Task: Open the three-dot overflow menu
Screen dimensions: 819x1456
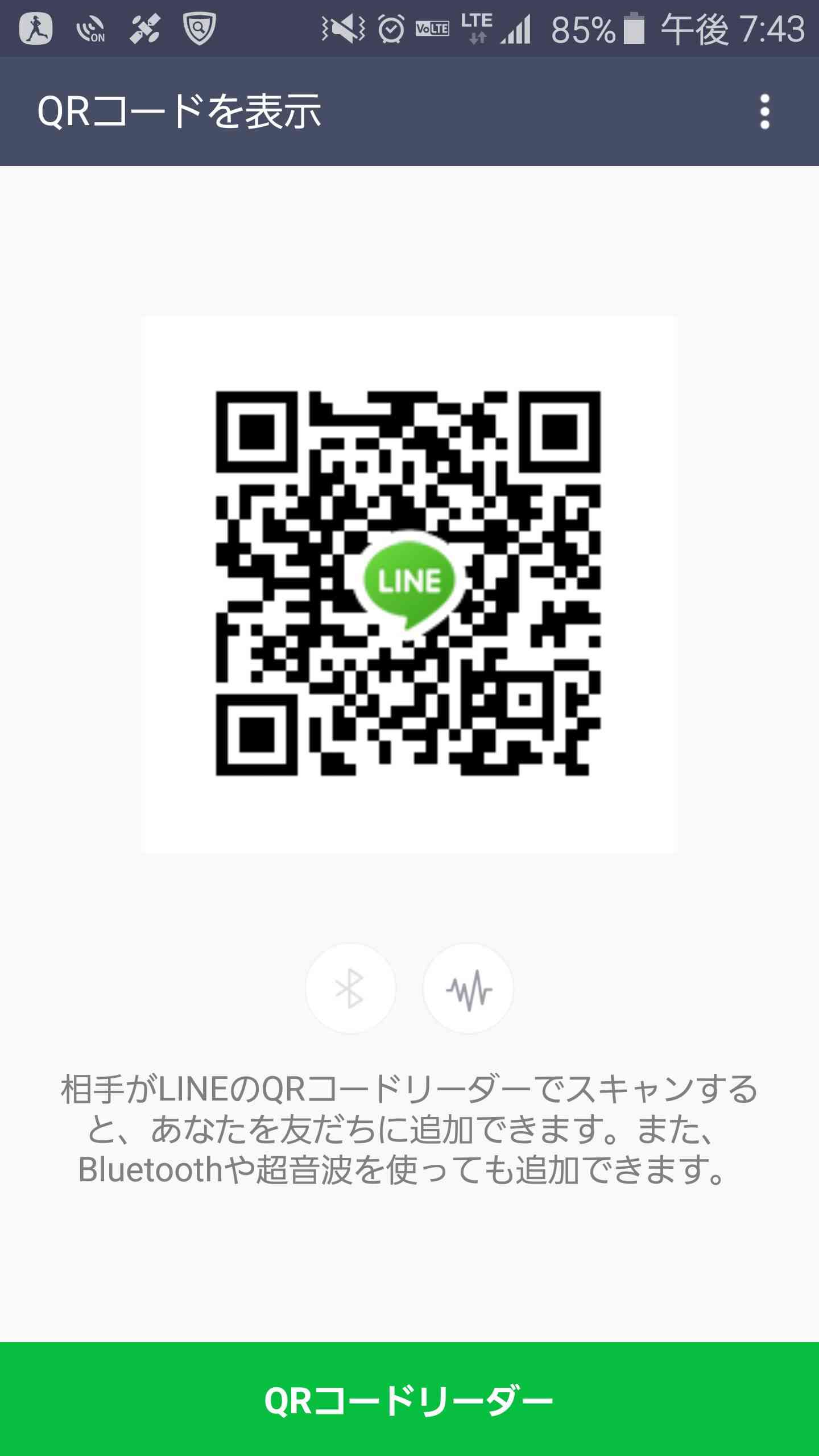Action: [x=764, y=111]
